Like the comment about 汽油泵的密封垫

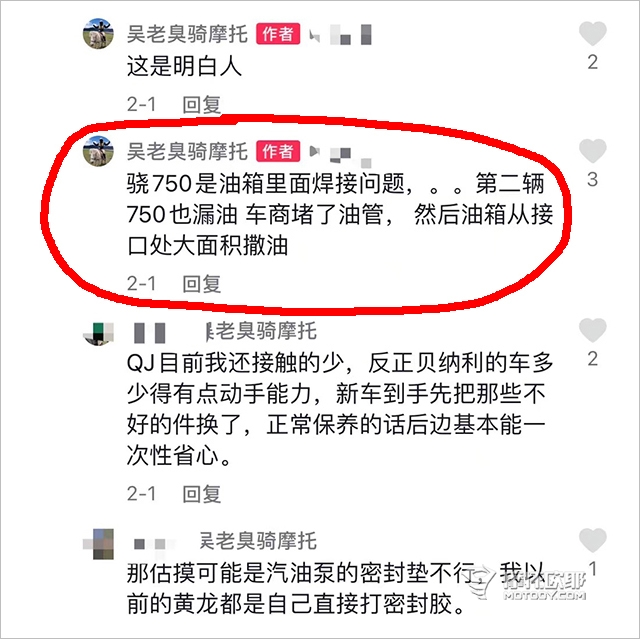click(593, 541)
